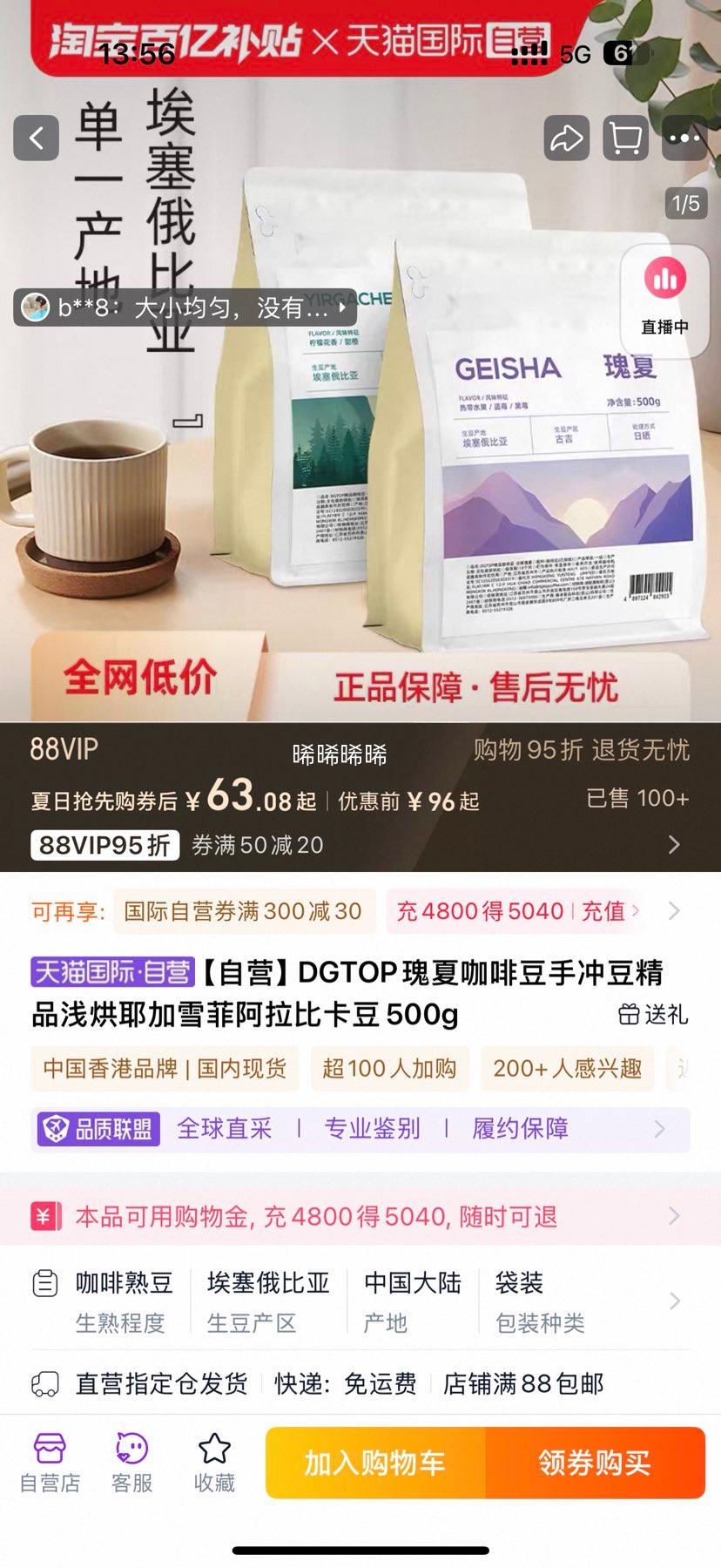Visit the 自营店 store
The width and height of the screenshot is (721, 1568).
tap(50, 1463)
